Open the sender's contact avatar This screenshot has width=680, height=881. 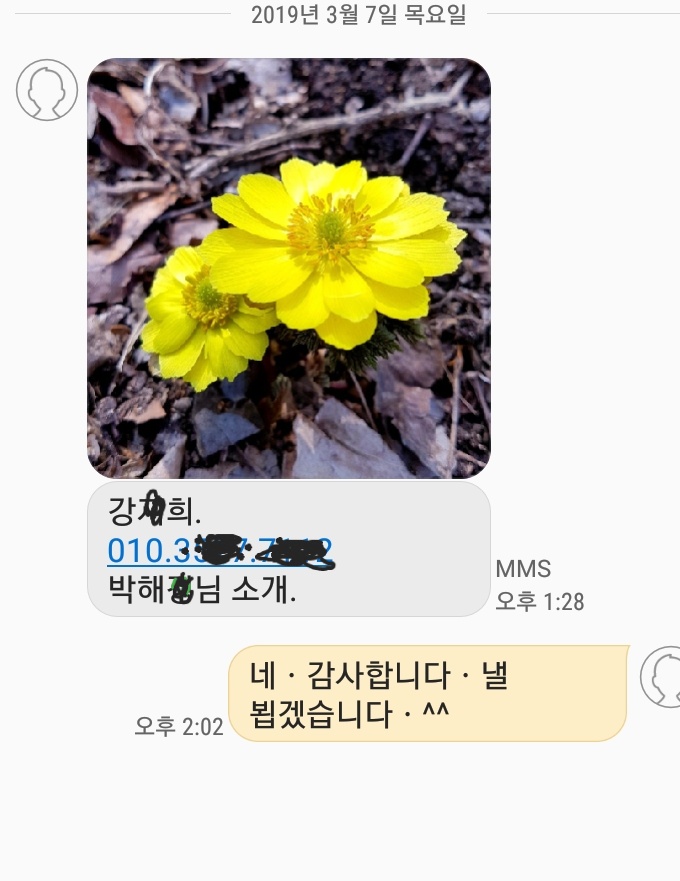[47, 90]
